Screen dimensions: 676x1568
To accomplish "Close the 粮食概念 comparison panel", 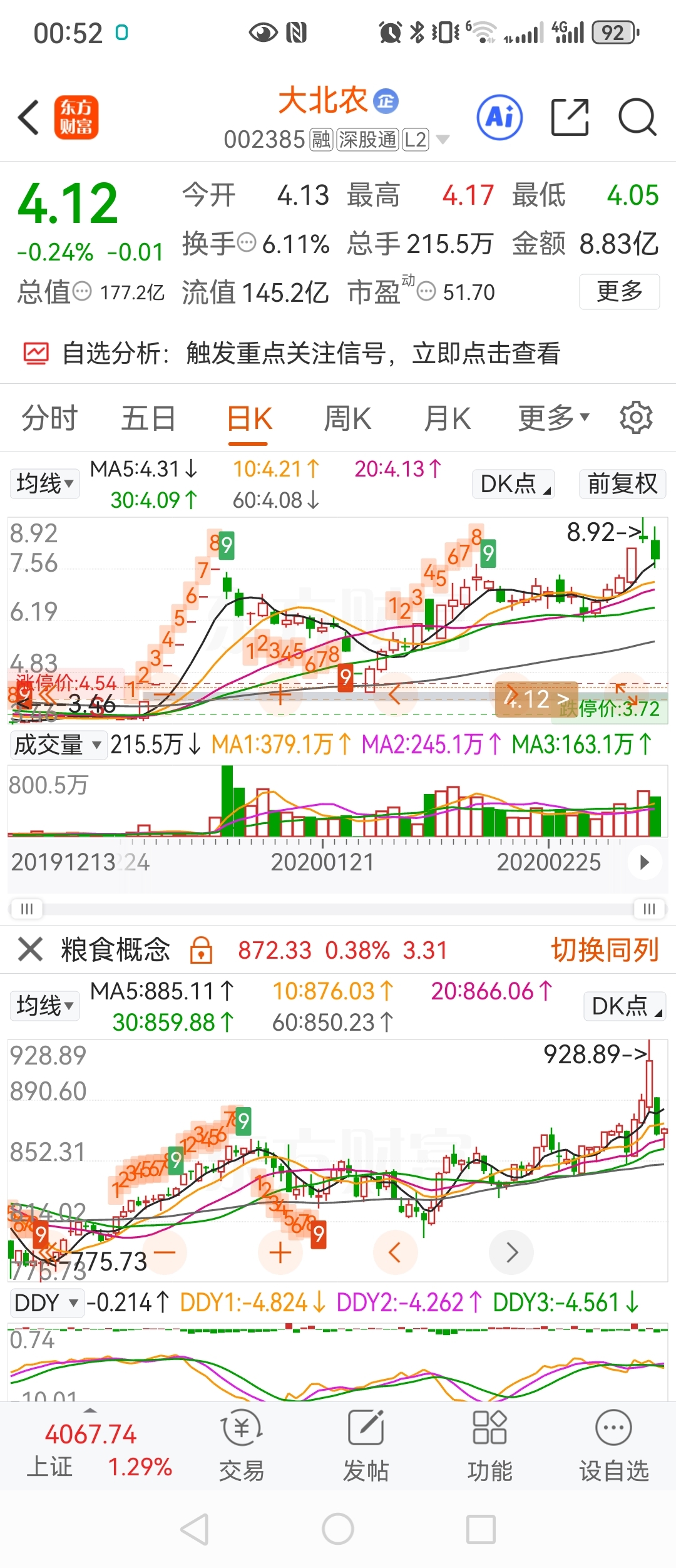I will coord(30,949).
